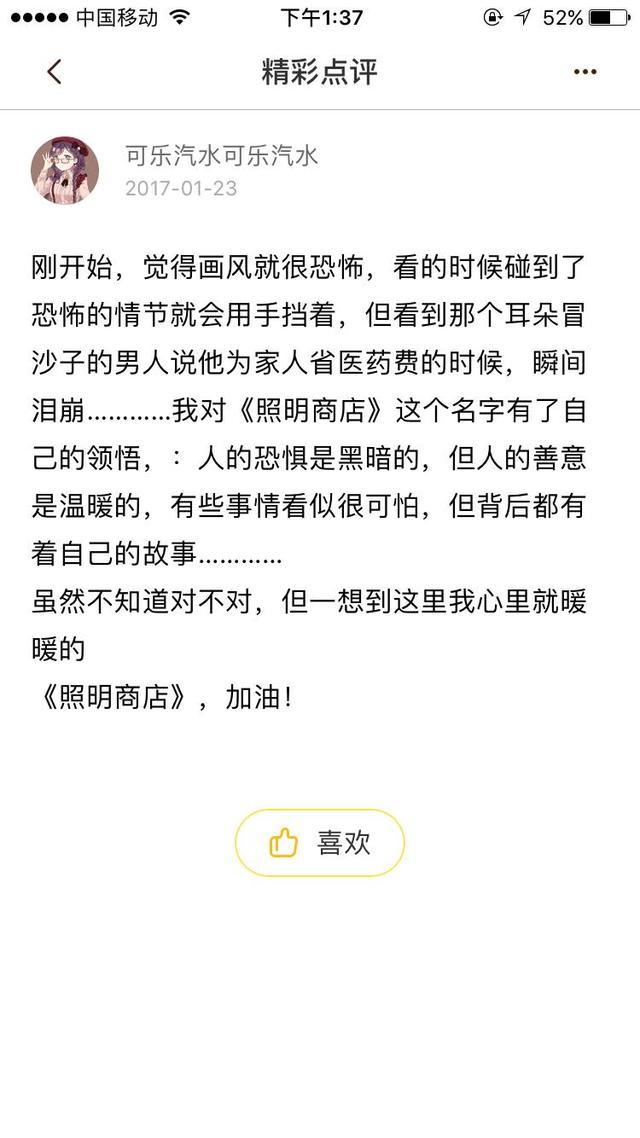Go back using the top-left arrow
The height and width of the screenshot is (1138, 640).
click(54, 72)
